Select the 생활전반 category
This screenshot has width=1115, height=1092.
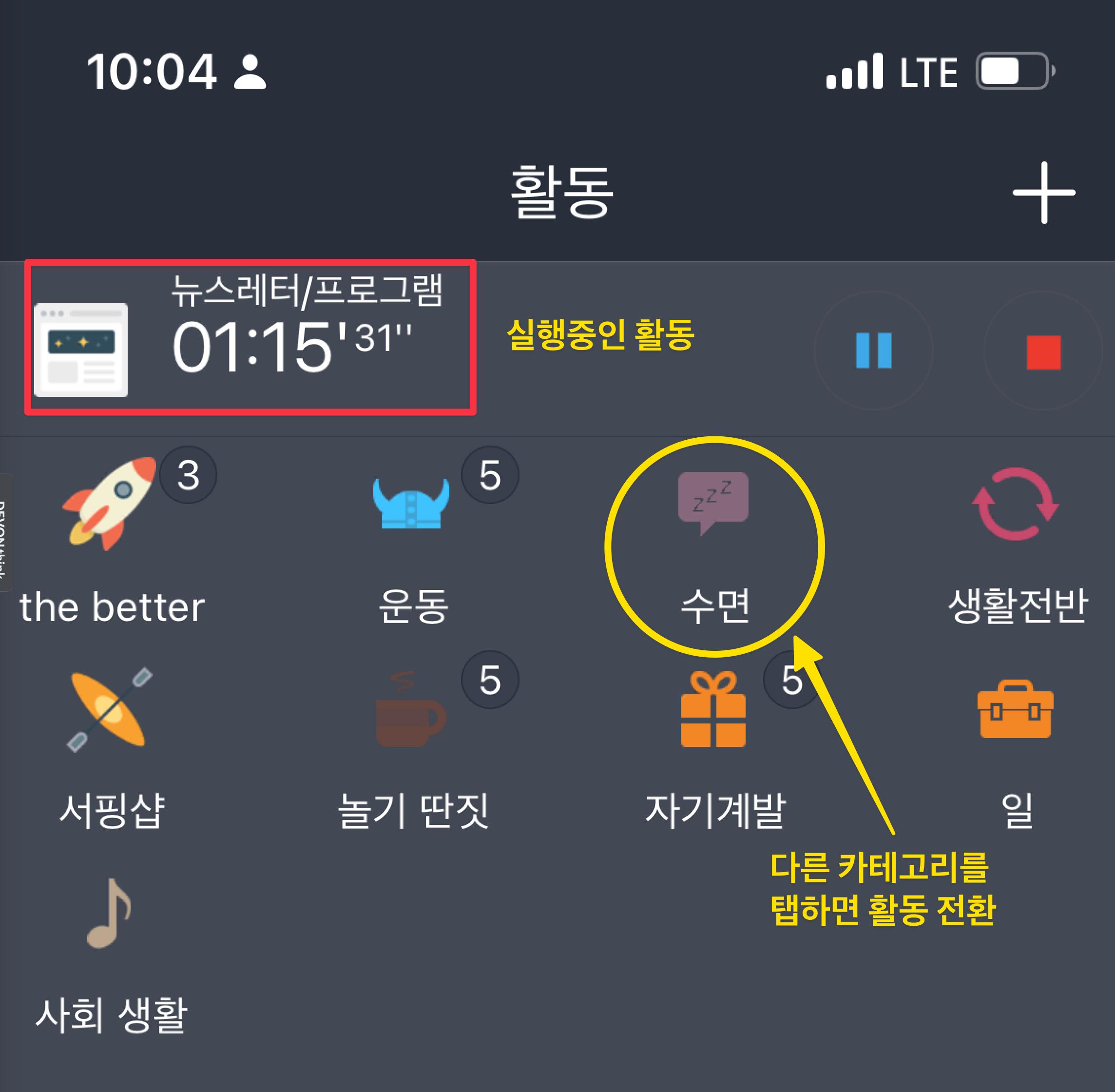[1017, 539]
